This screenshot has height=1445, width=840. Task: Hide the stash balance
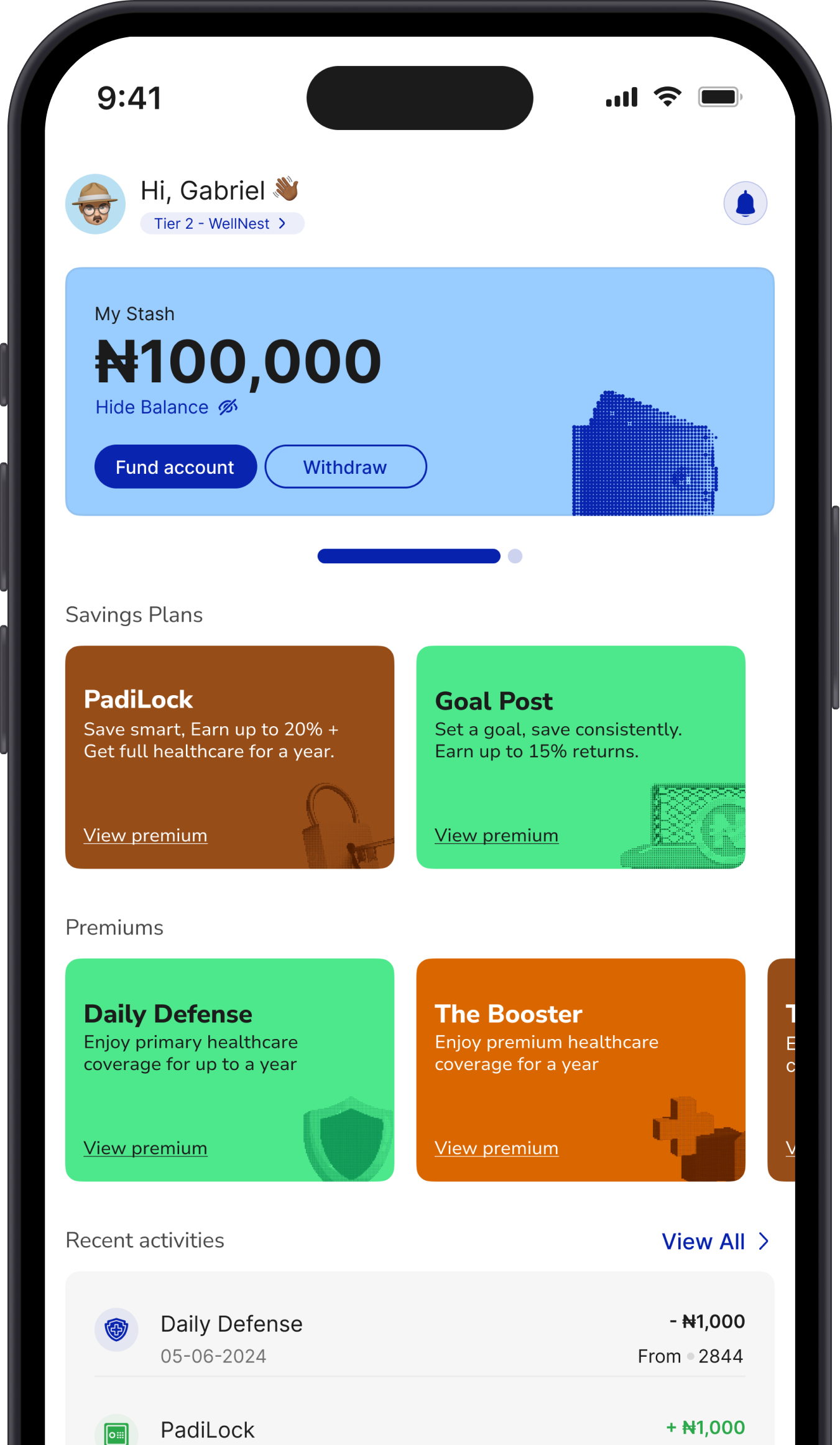pyautogui.click(x=166, y=407)
